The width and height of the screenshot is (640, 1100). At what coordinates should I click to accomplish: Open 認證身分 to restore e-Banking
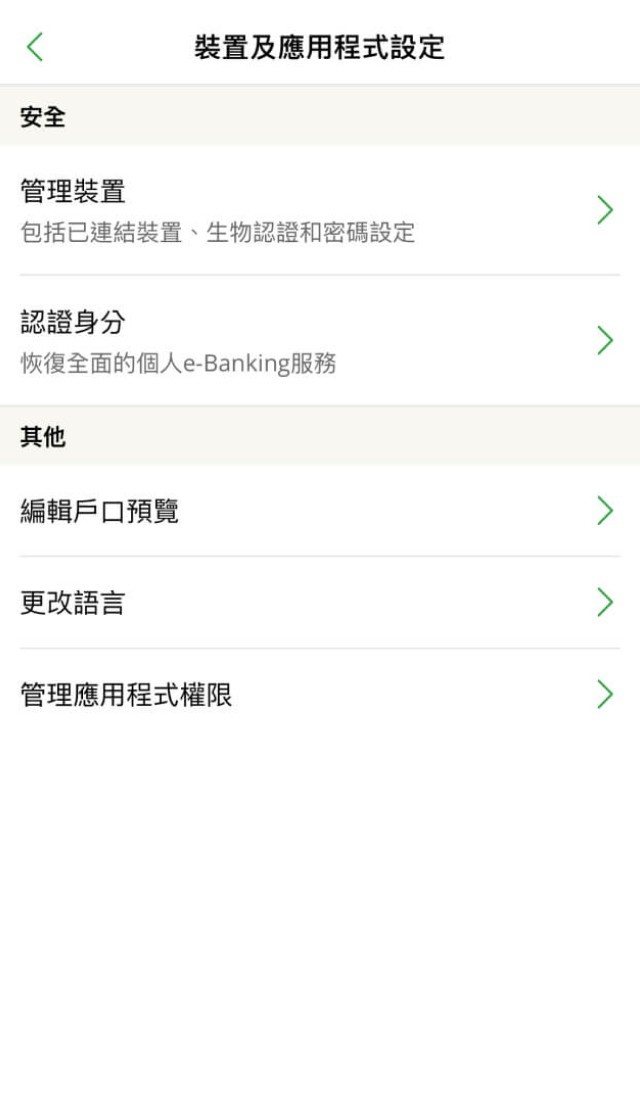tap(318, 341)
